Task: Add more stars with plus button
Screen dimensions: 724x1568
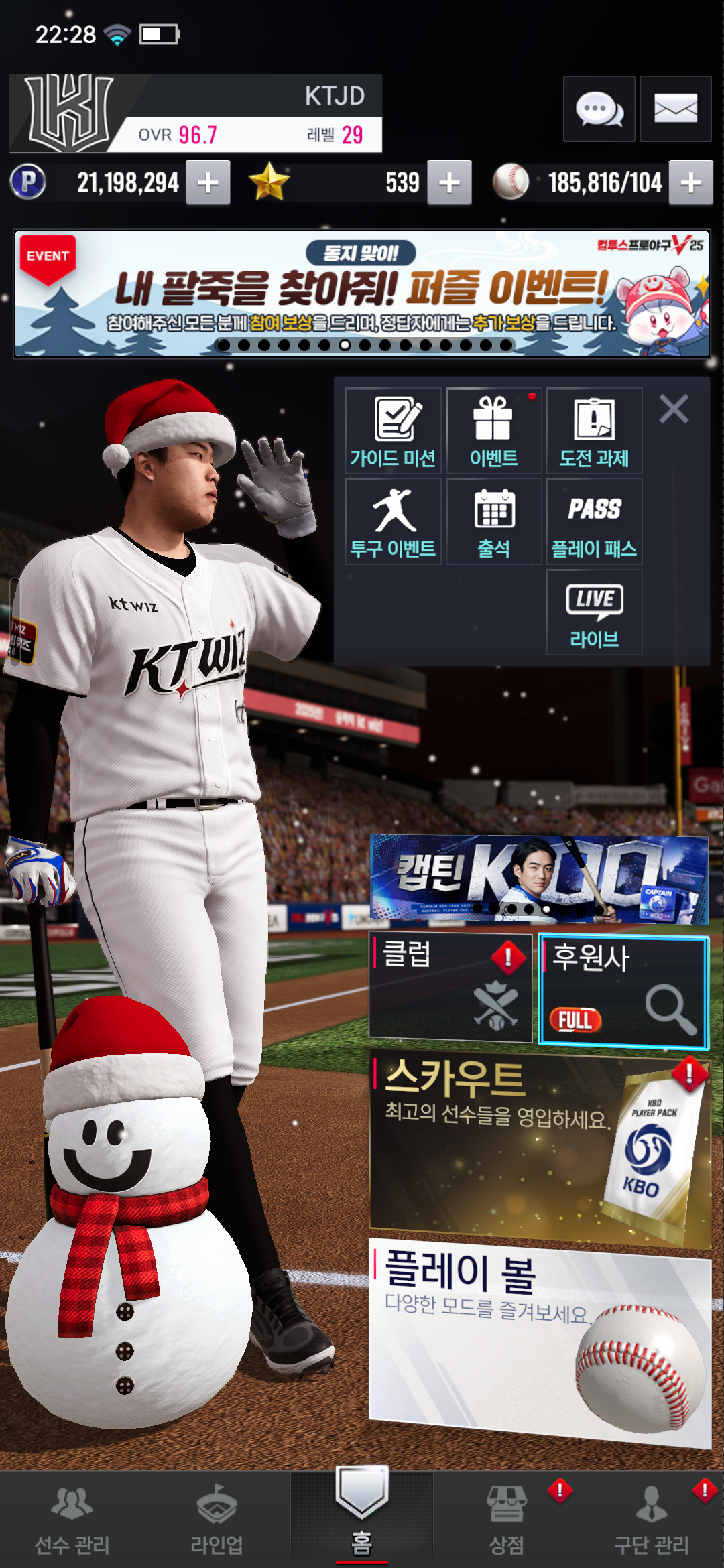Action: [x=449, y=182]
